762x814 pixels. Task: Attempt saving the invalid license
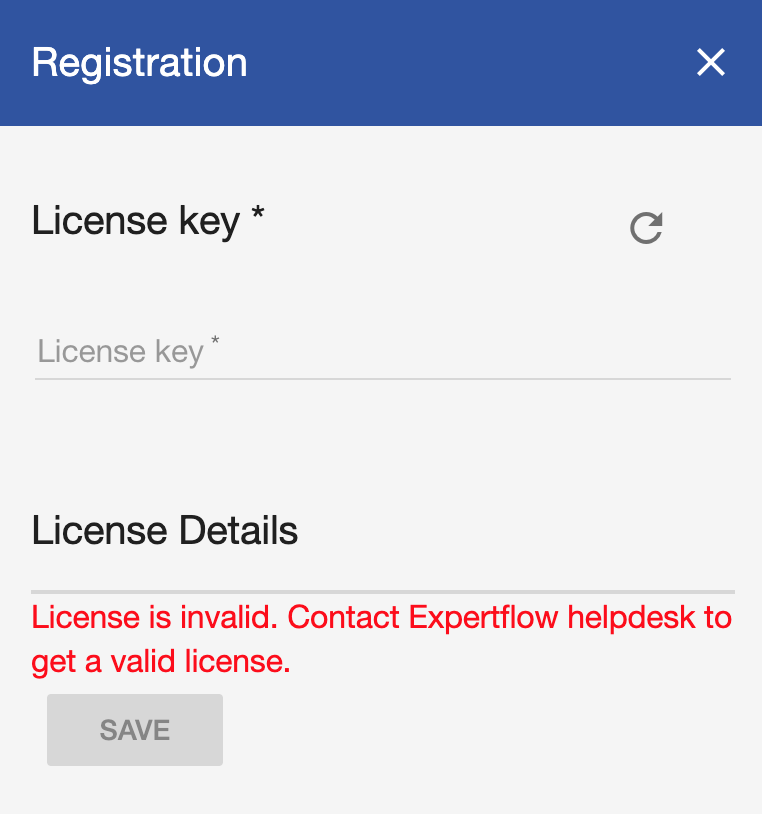point(134,729)
